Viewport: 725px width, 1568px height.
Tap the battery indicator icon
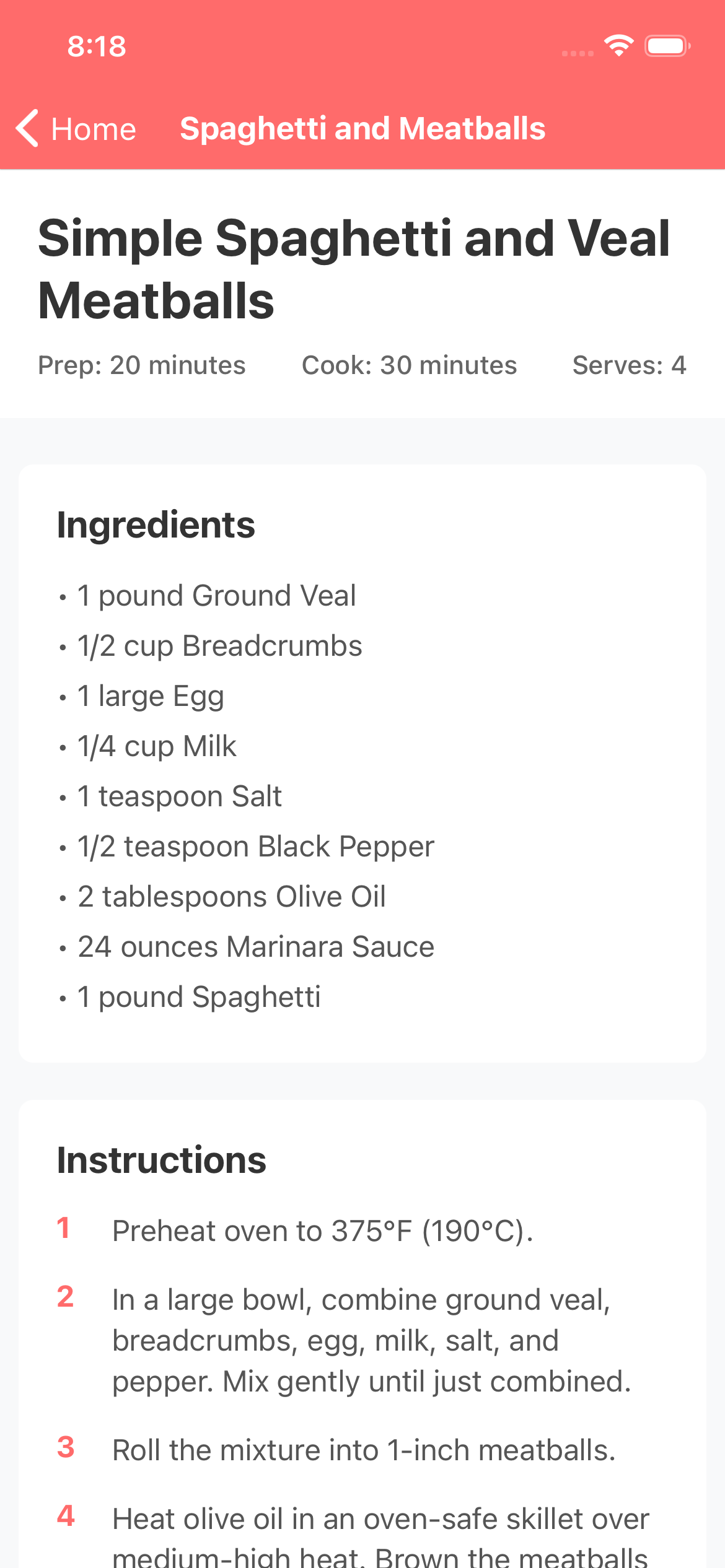click(x=667, y=45)
